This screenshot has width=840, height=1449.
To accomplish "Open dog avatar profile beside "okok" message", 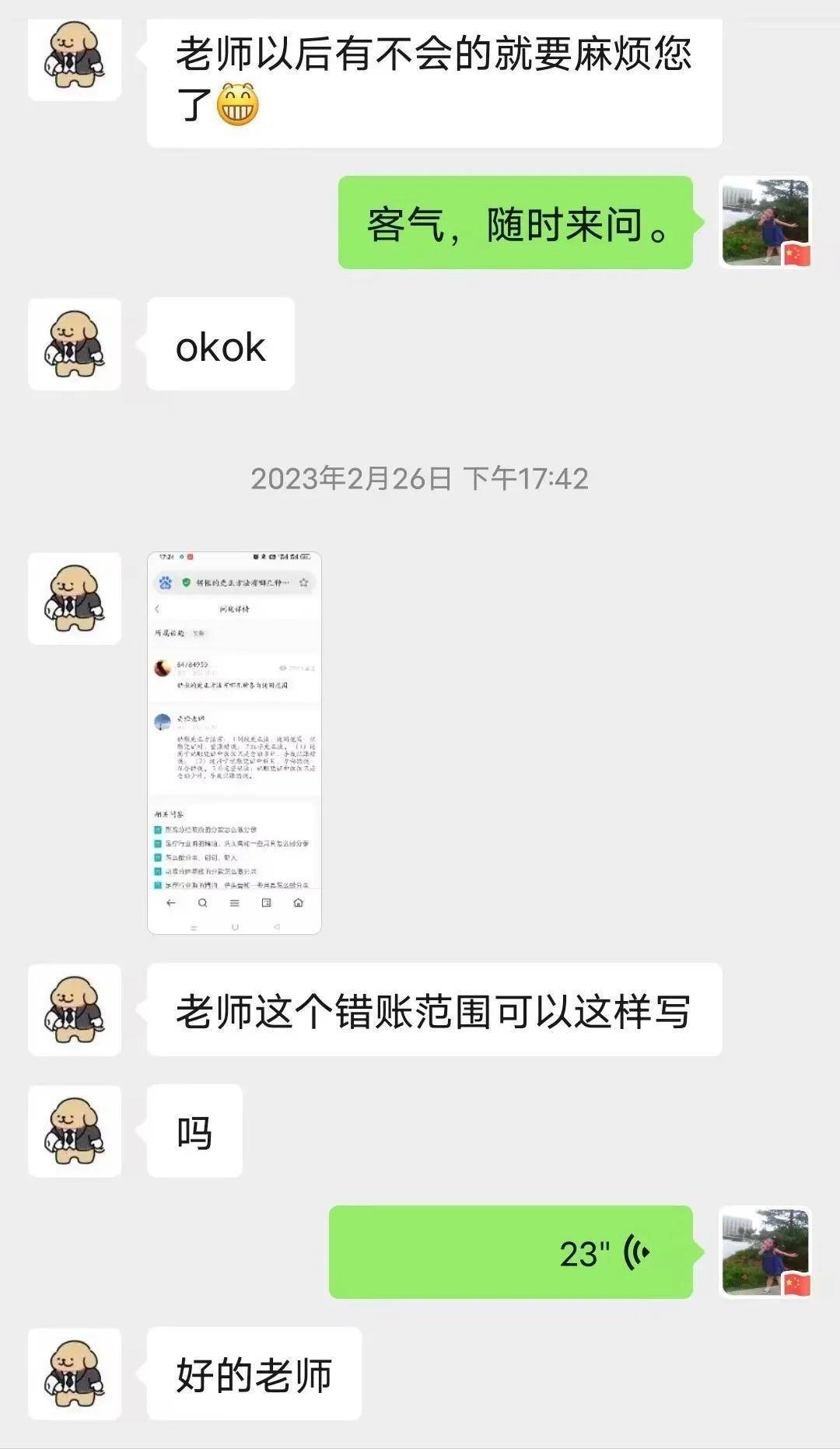I will [75, 345].
